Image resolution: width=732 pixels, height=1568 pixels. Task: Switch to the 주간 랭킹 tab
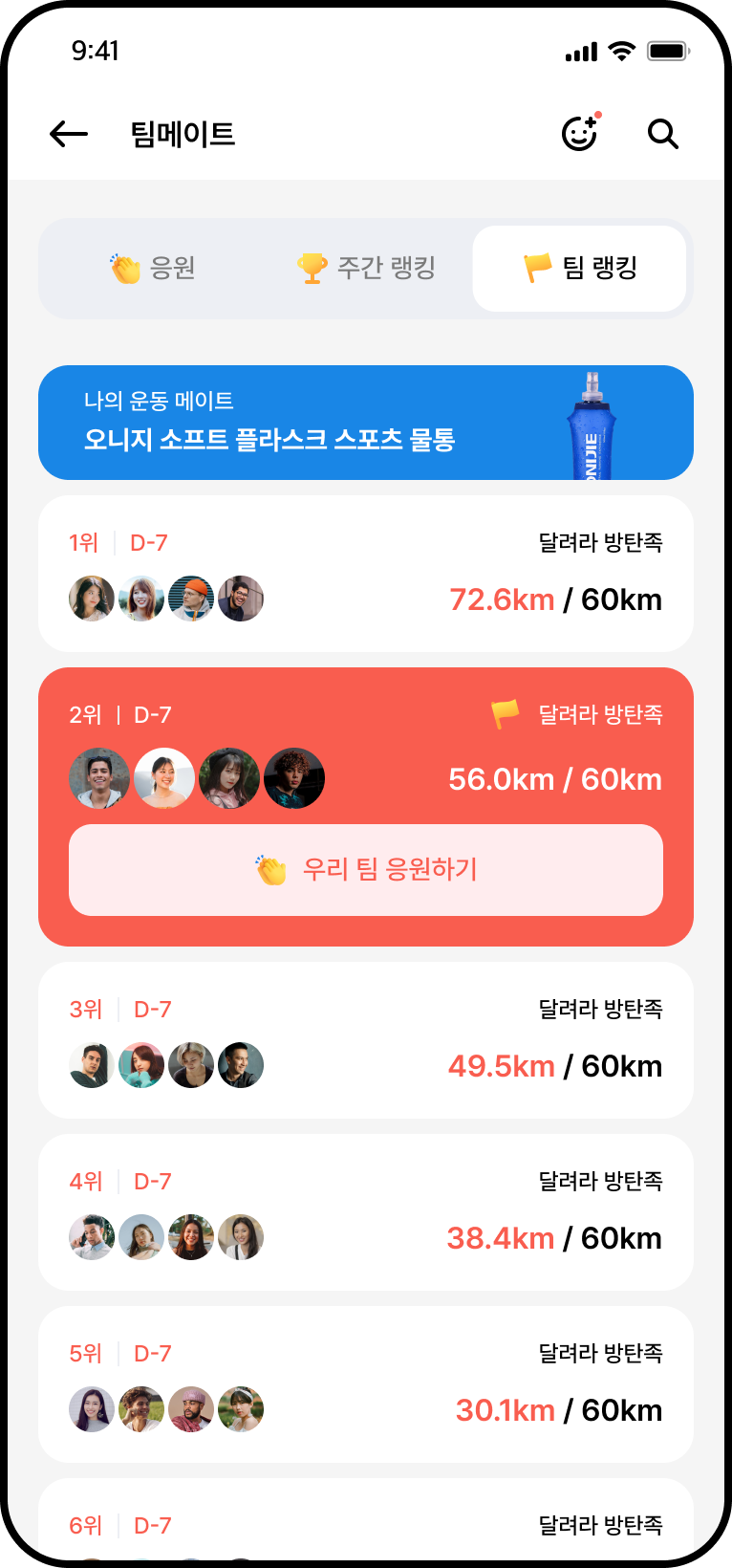pyautogui.click(x=367, y=268)
